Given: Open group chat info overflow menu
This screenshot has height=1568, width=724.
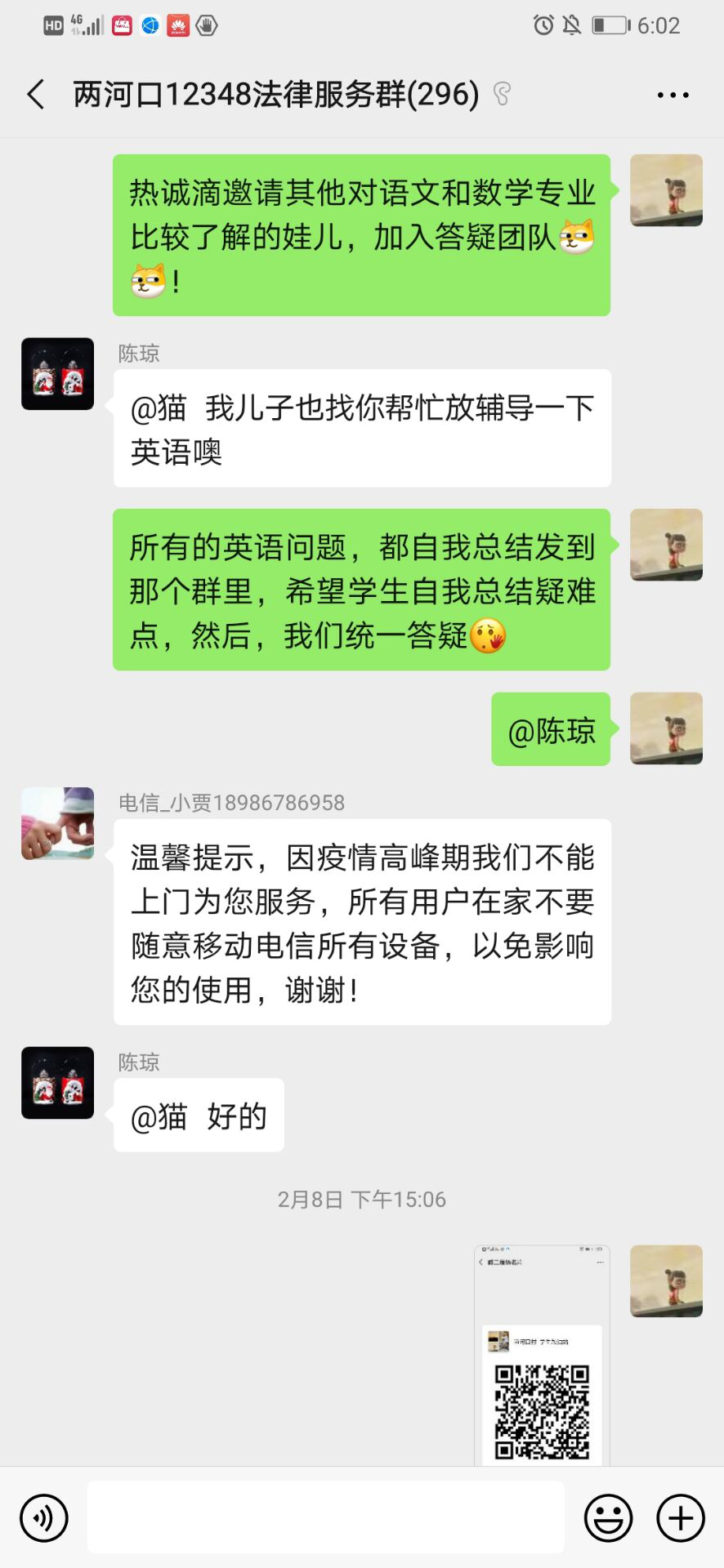Looking at the screenshot, I should (673, 95).
